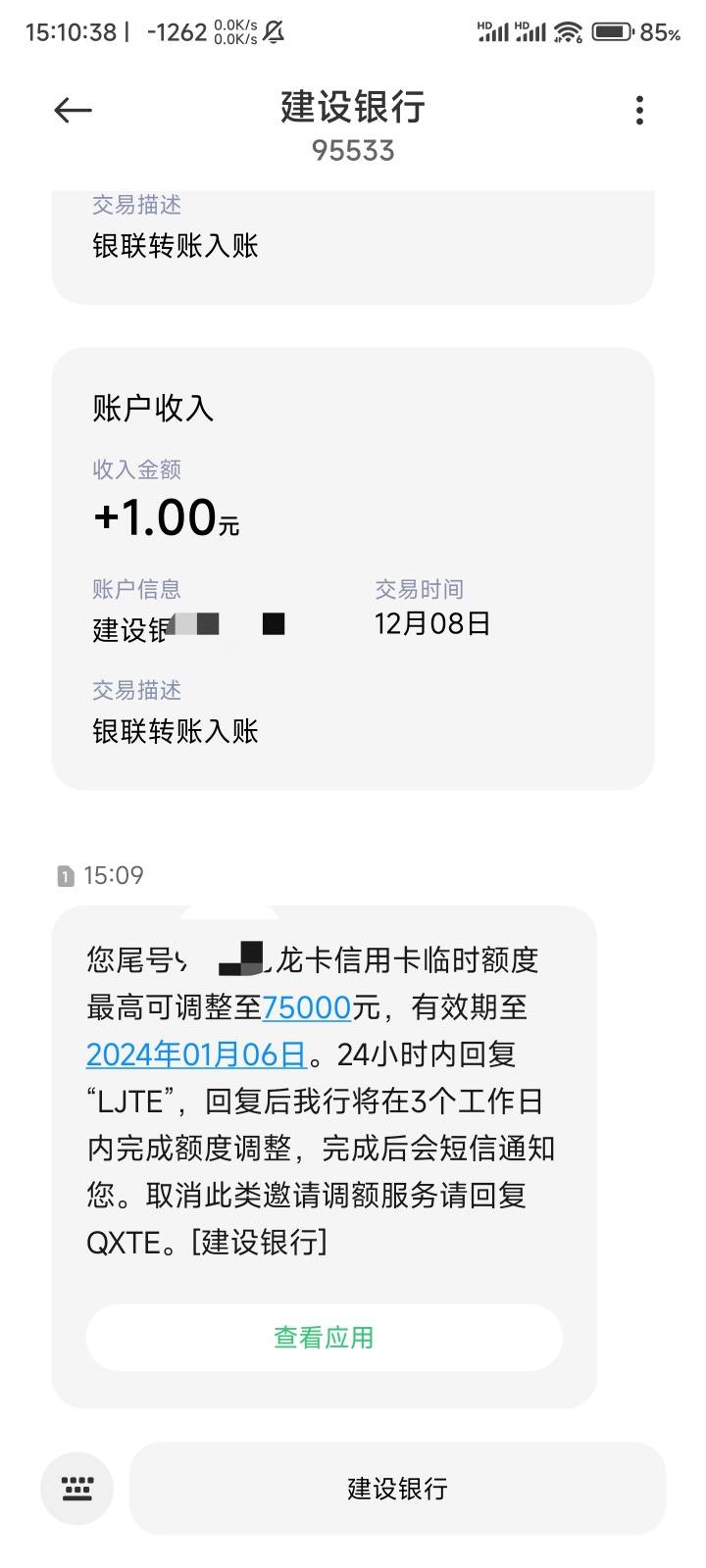Viewport: 706px width, 1568px height.
Task: Tap the 75000 amount link
Action: (x=307, y=1007)
